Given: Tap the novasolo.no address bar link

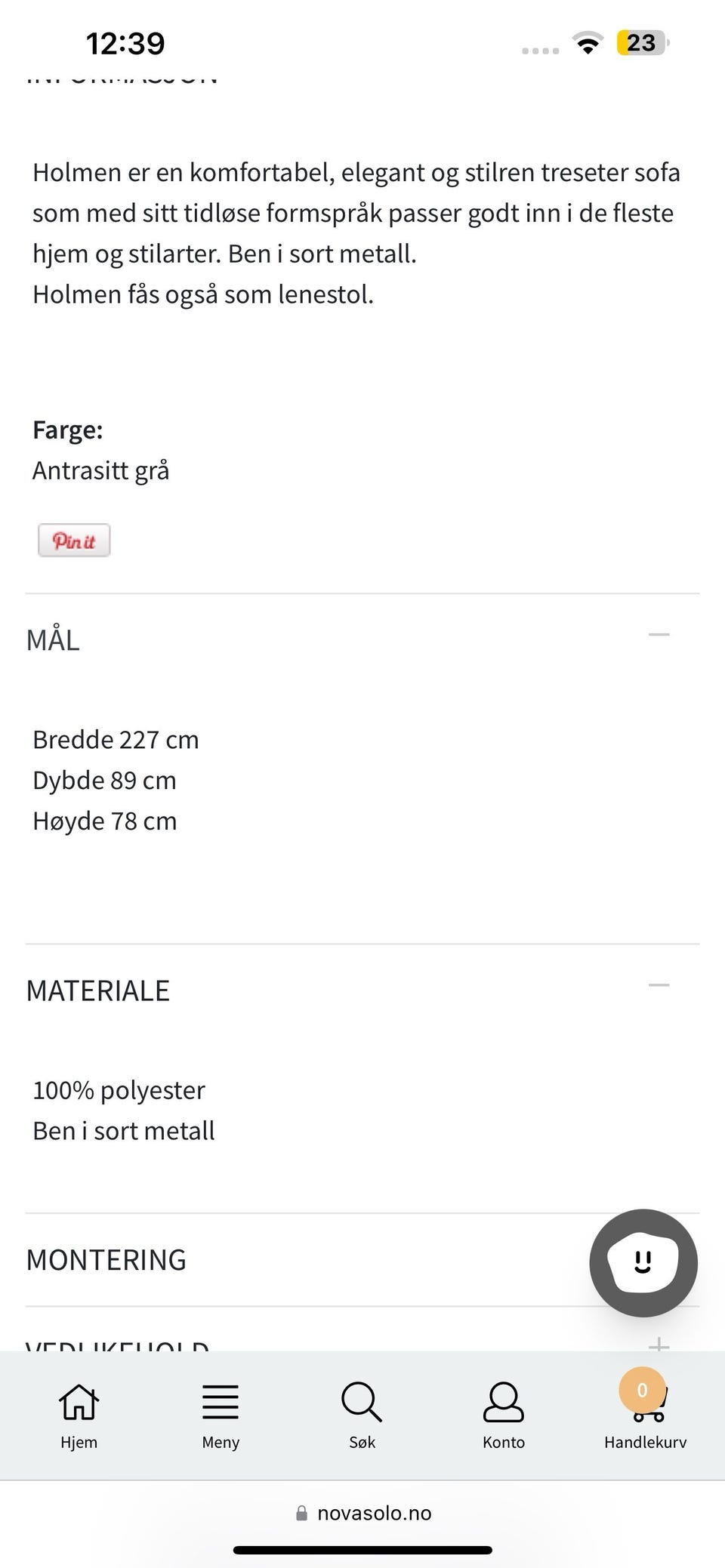Looking at the screenshot, I should [373, 1513].
